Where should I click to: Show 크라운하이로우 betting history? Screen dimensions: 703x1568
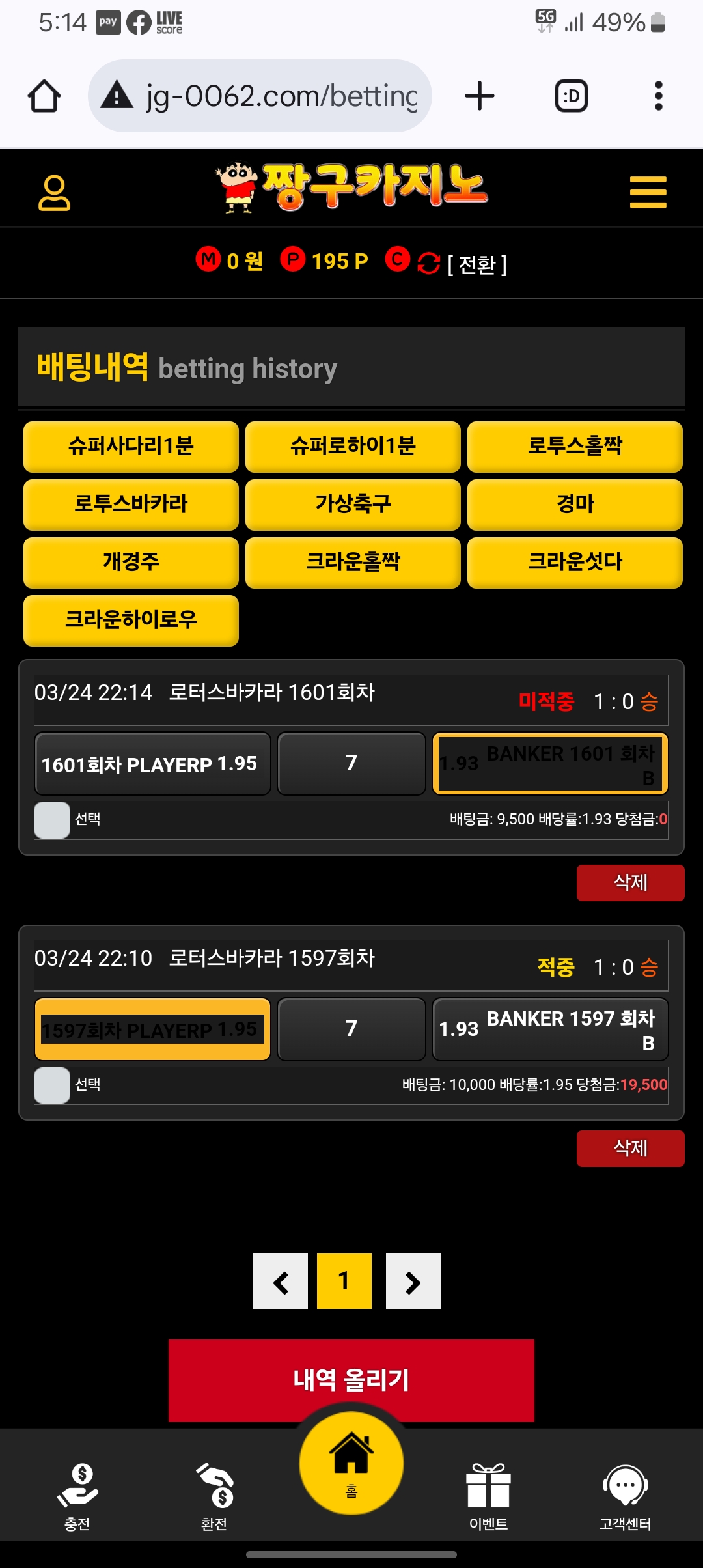pos(131,620)
